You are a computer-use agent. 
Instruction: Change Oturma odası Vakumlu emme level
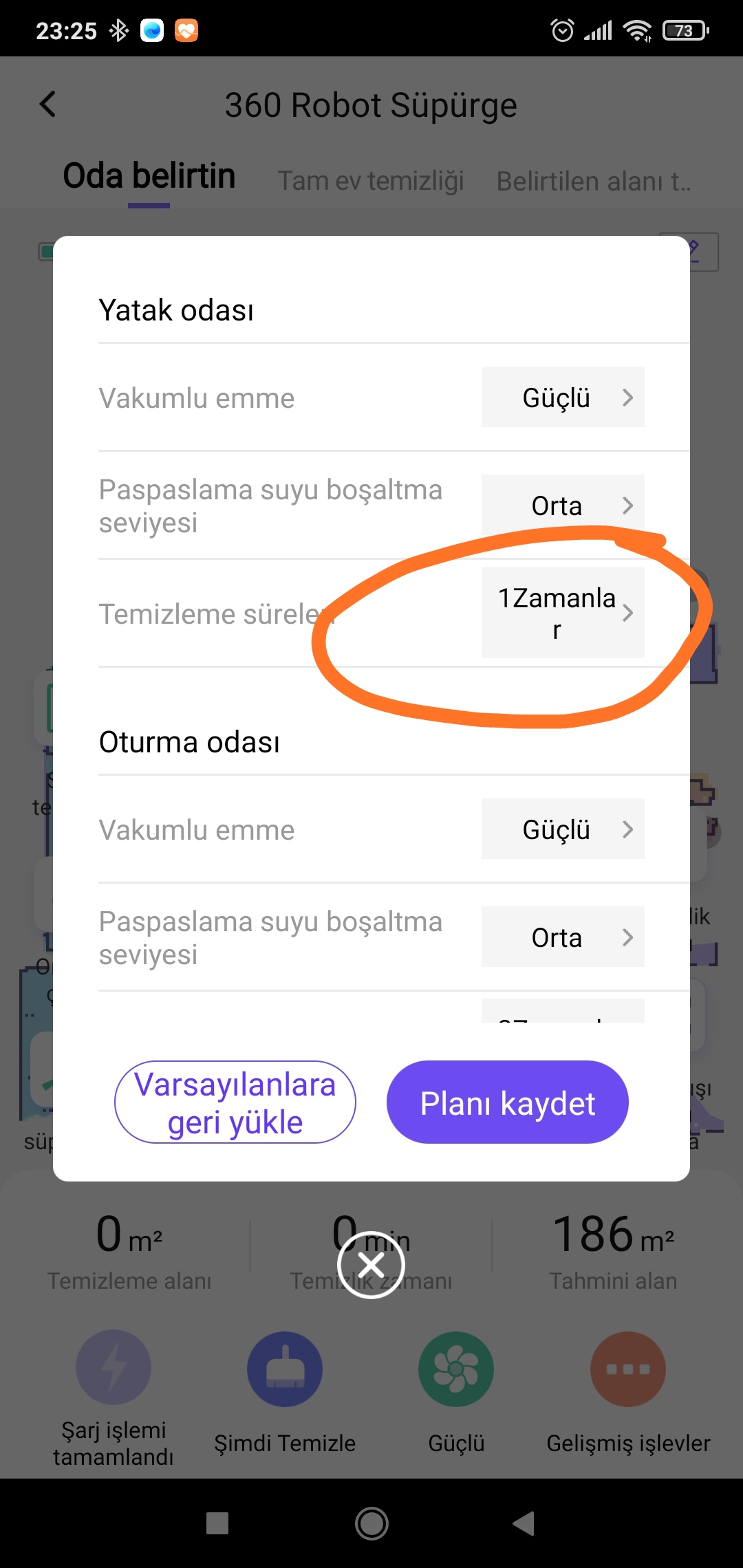[563, 829]
